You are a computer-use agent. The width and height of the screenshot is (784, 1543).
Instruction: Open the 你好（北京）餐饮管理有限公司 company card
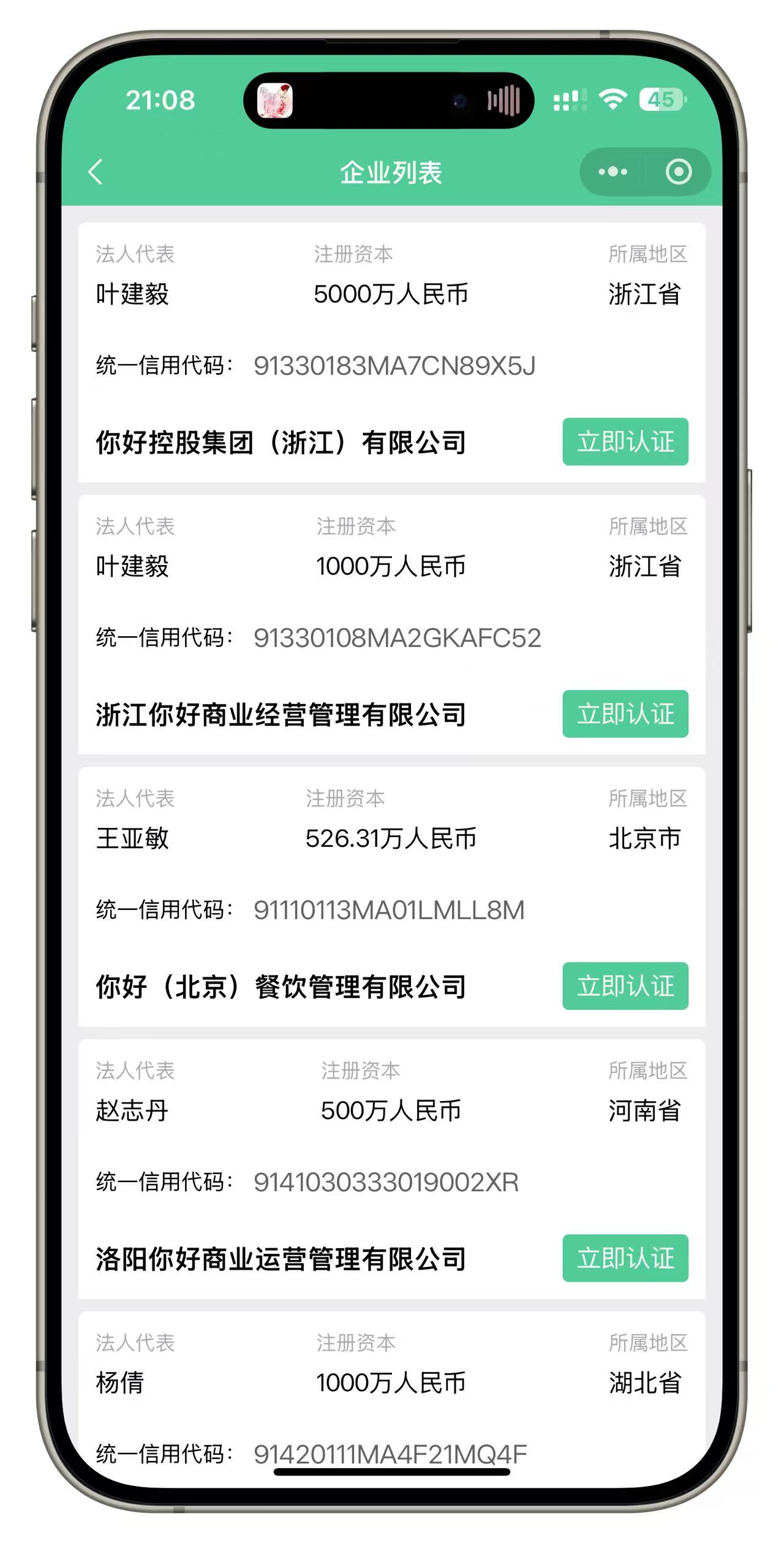(x=281, y=987)
